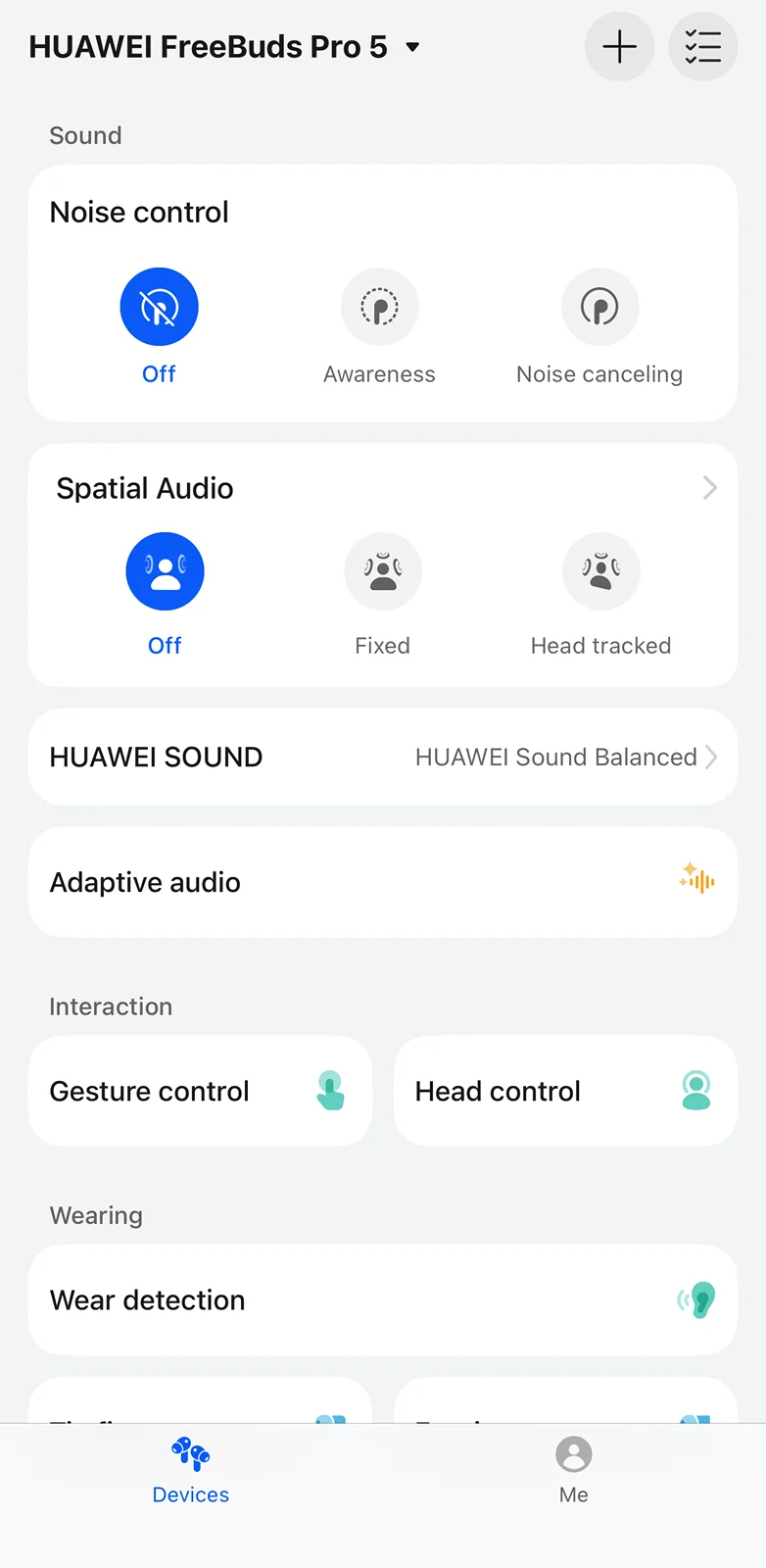
Task: Enable Noise canceling mode
Action: pos(599,308)
